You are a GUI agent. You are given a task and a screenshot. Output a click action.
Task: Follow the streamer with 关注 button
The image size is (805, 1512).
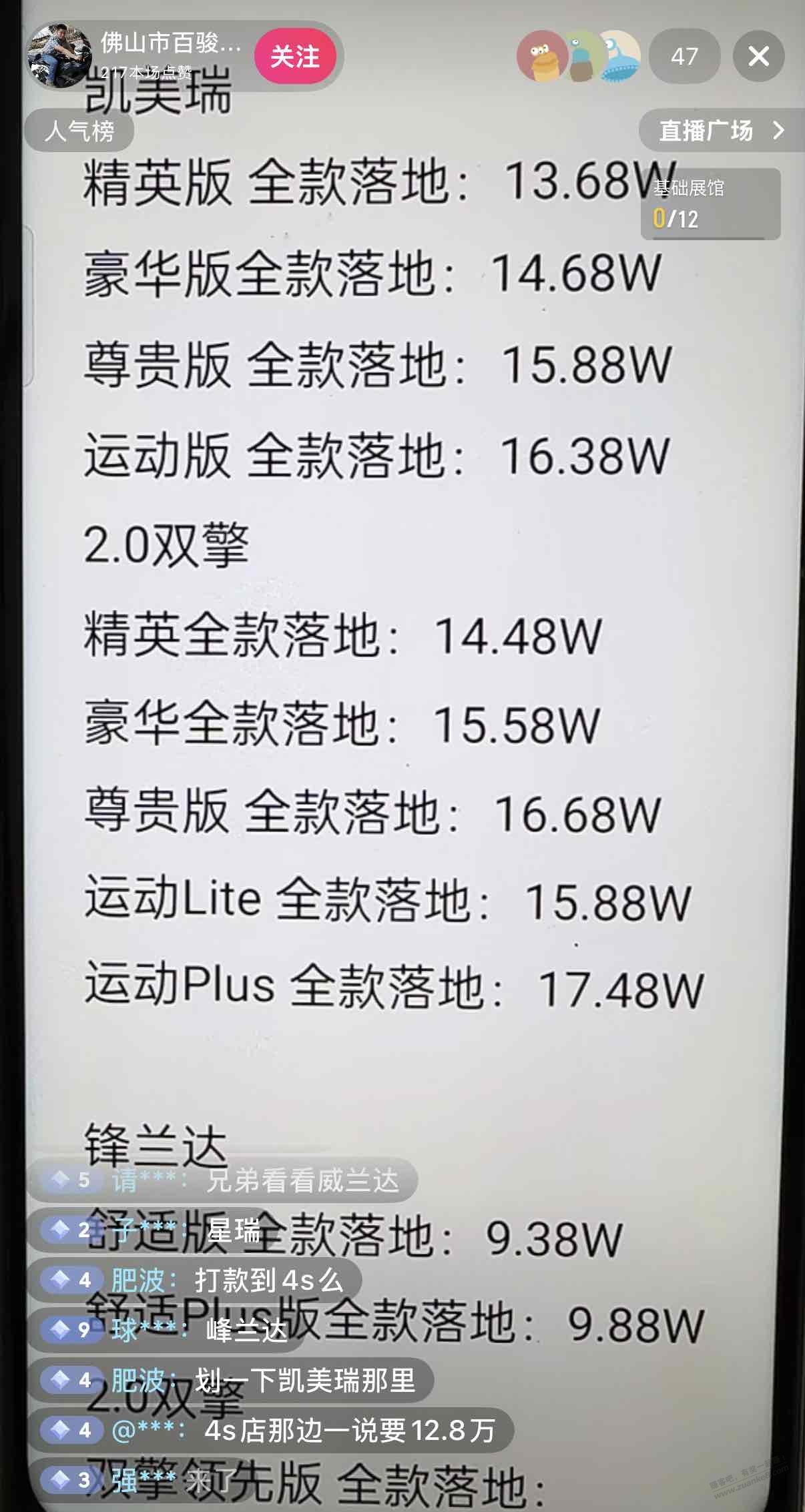coord(294,57)
